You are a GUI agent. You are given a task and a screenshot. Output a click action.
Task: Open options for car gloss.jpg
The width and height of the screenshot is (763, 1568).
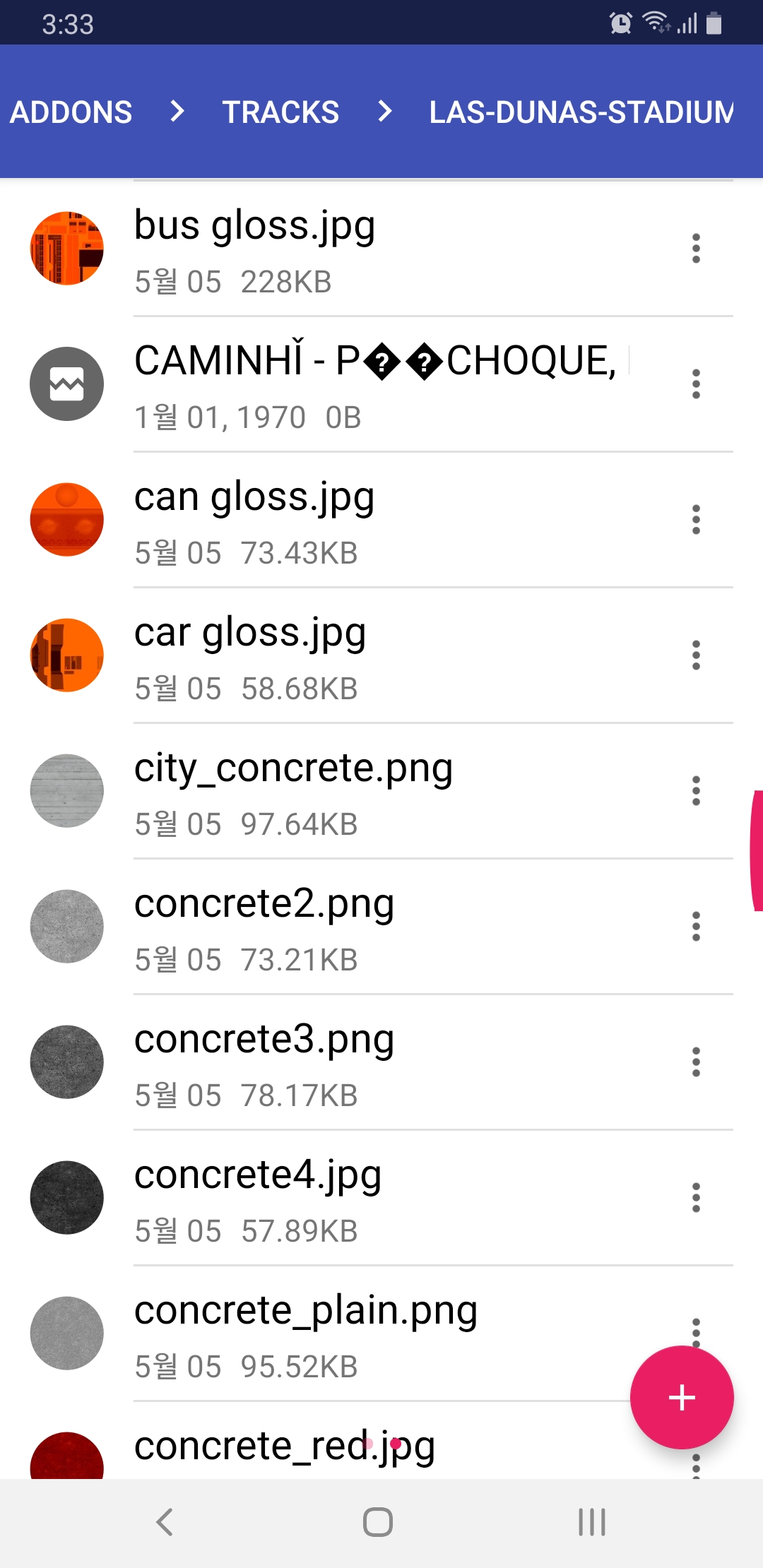coord(696,655)
